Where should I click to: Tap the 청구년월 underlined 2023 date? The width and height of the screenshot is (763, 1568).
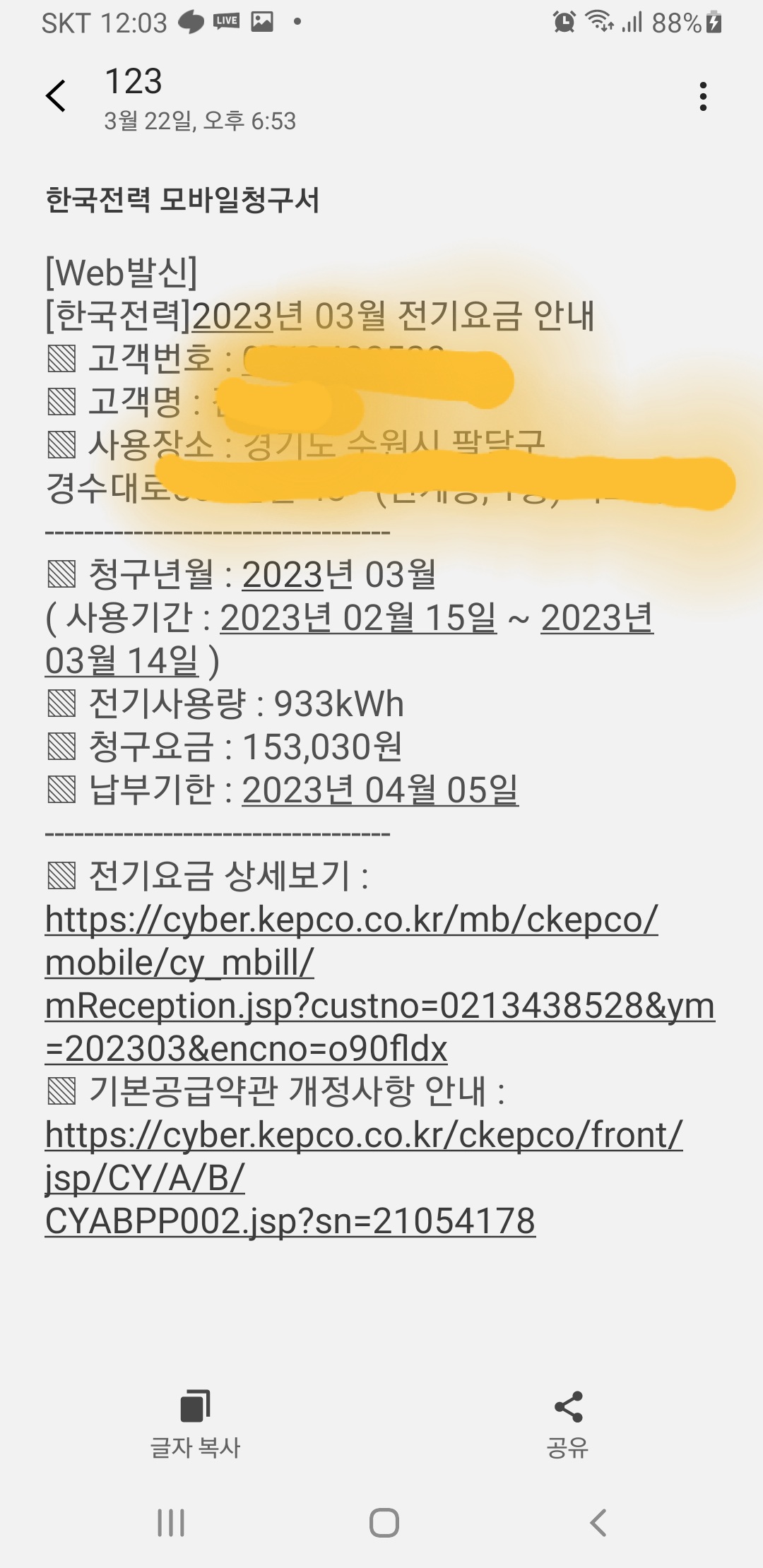tap(283, 574)
